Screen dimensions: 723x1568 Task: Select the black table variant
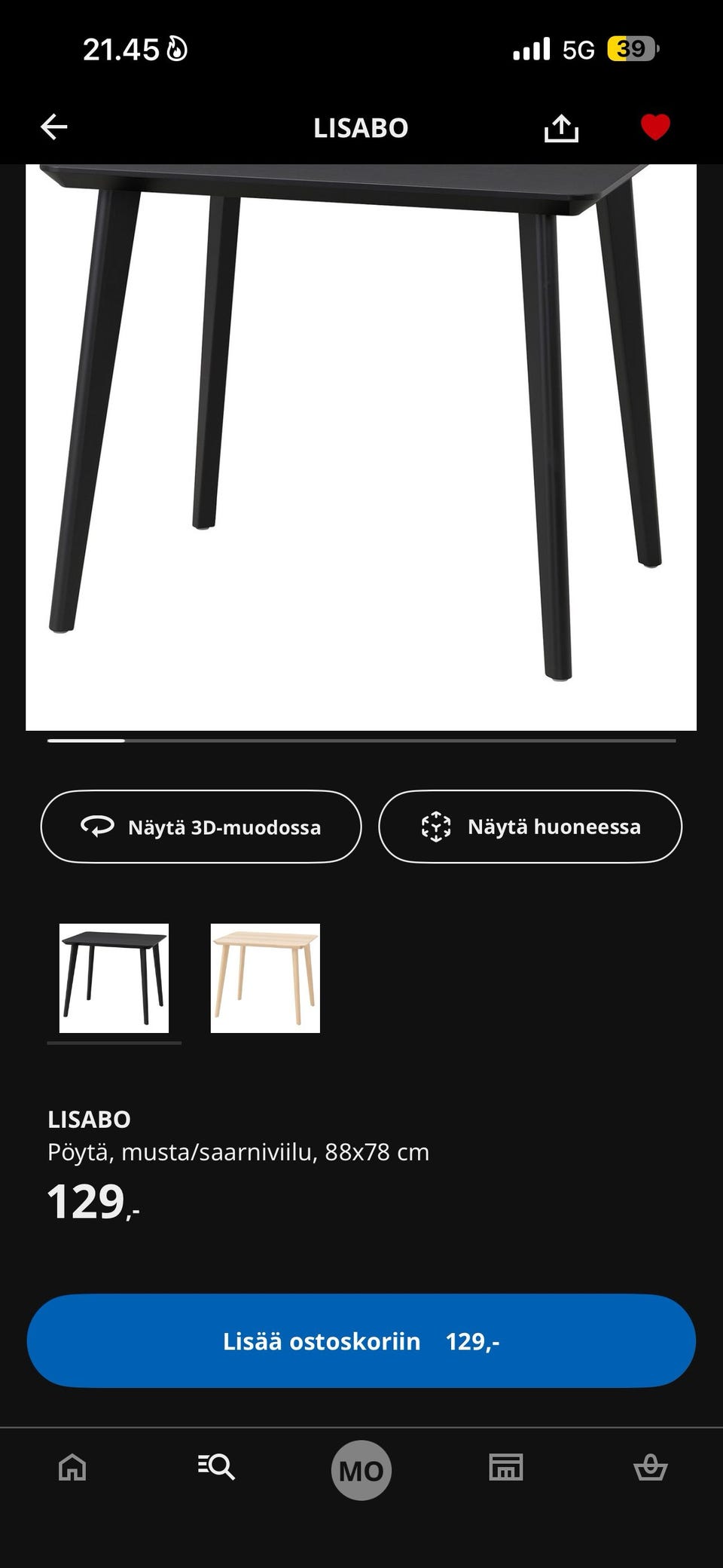coord(114,978)
